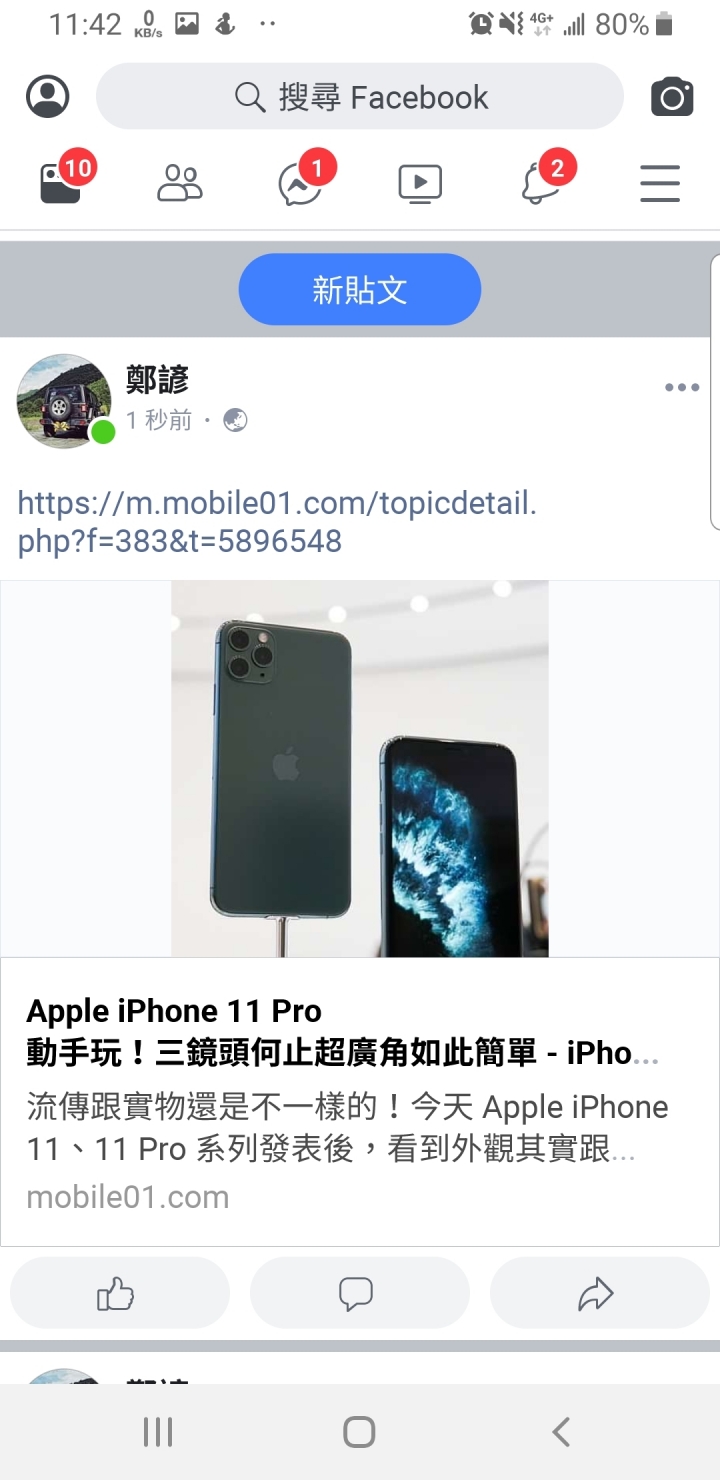Viewport: 720px width, 1480px height.
Task: Tap the 搜尋 Facebook search box
Action: [360, 97]
